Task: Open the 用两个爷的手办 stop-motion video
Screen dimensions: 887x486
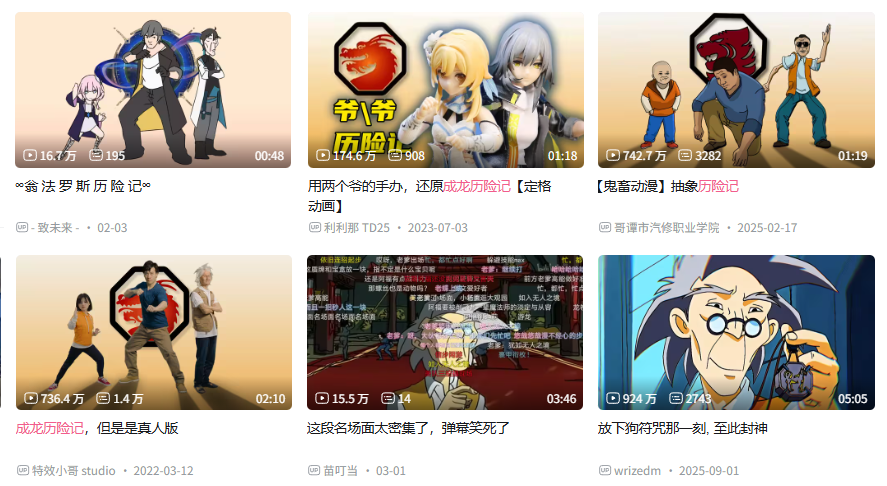Action: [429, 186]
